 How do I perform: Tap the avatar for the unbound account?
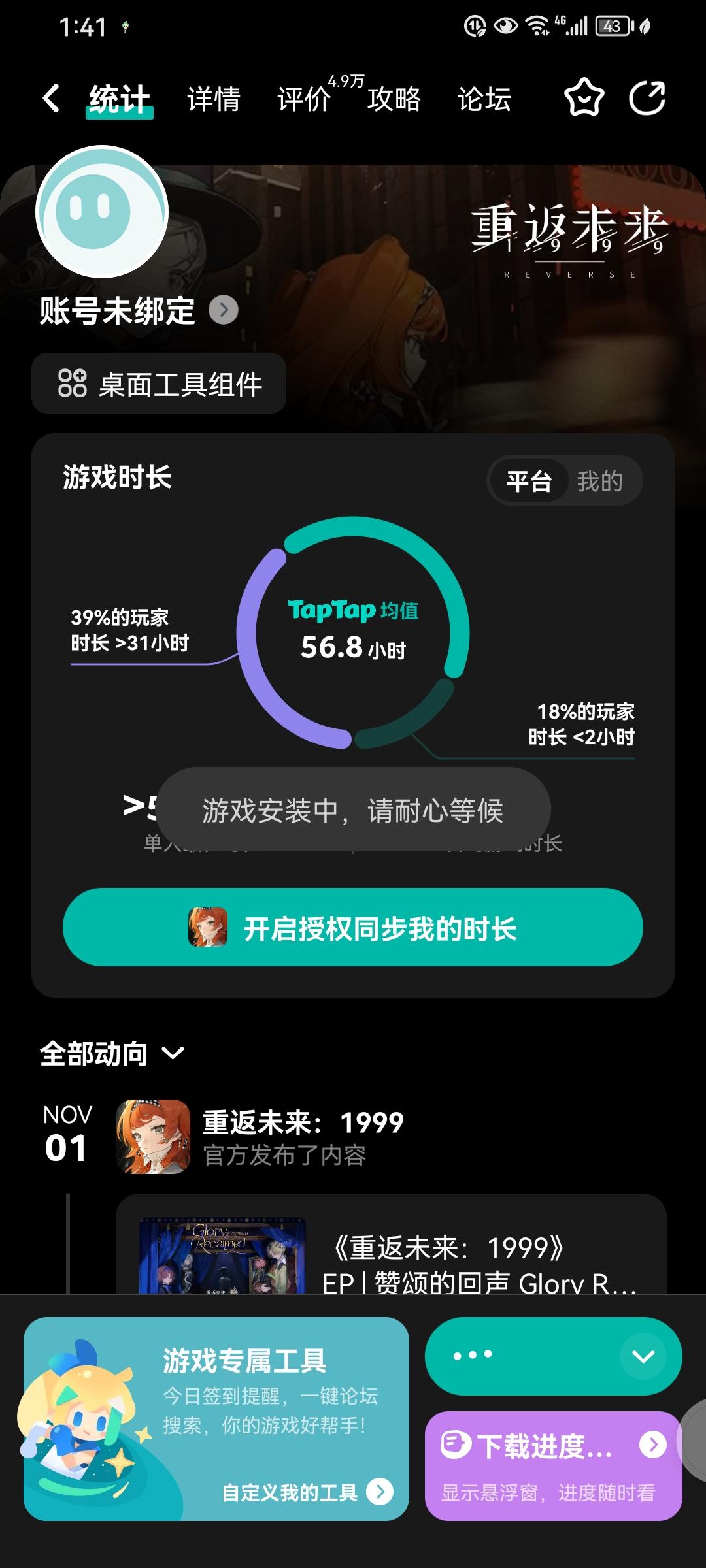pyautogui.click(x=102, y=212)
